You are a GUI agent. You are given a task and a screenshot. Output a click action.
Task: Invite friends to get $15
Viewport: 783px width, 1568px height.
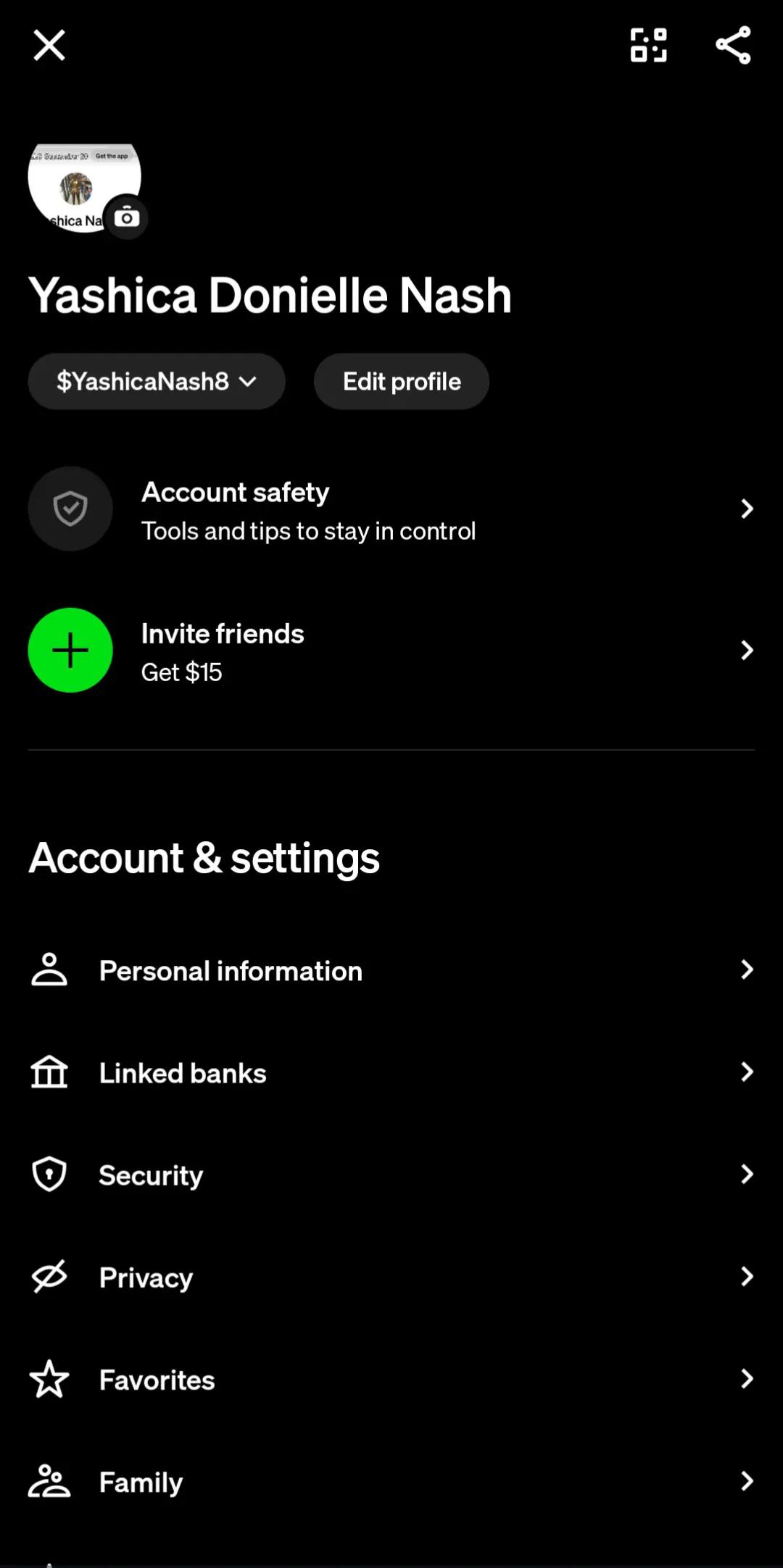pos(391,651)
